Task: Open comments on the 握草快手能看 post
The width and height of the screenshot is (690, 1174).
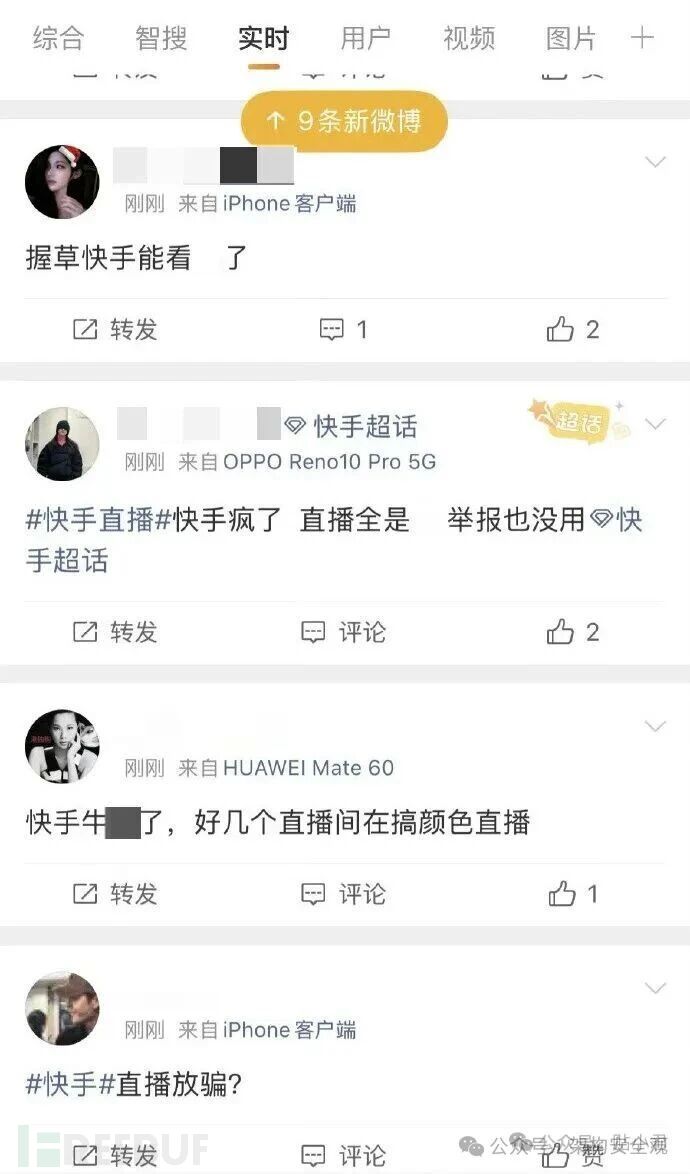Action: click(343, 329)
